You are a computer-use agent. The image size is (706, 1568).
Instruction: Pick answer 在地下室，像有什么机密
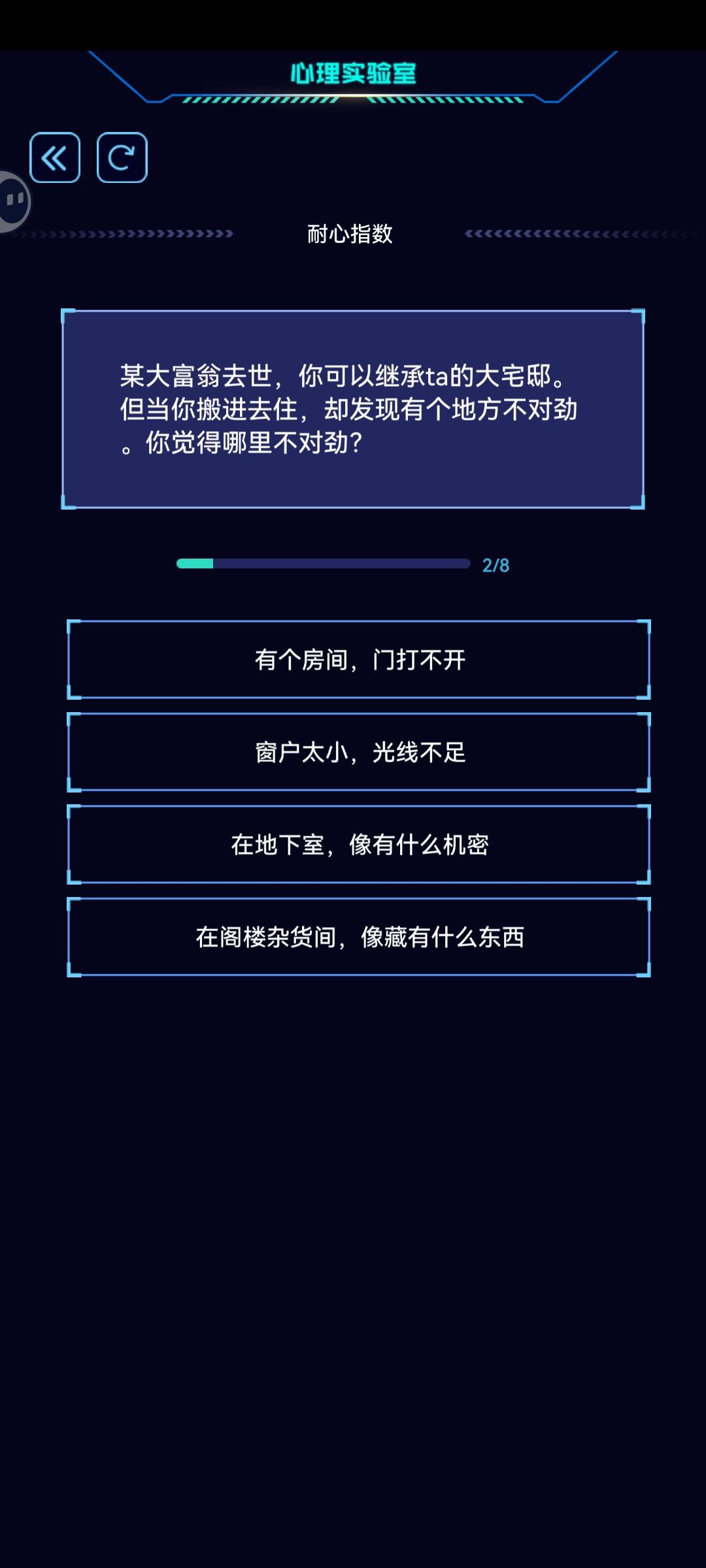pyautogui.click(x=359, y=844)
